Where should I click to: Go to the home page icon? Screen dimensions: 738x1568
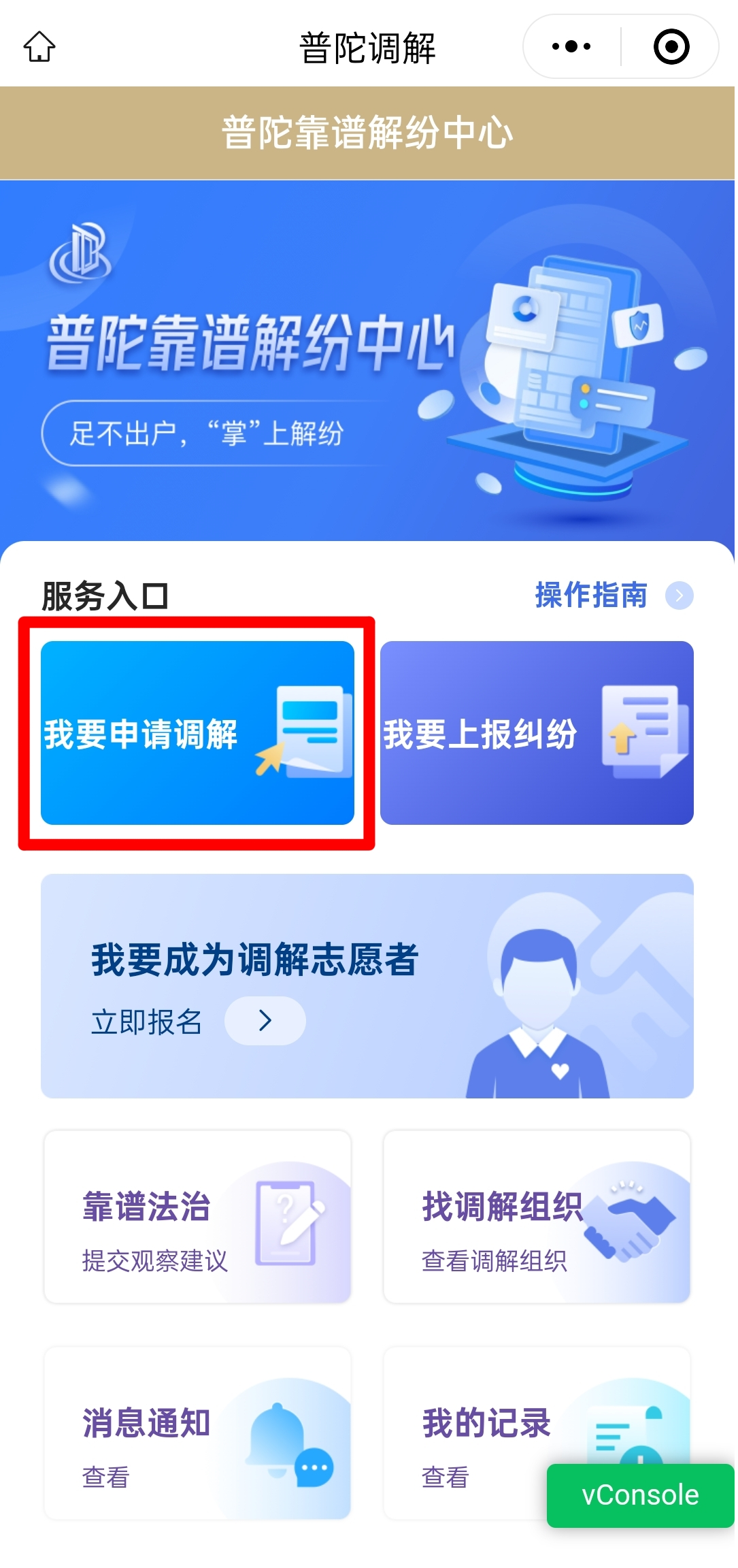[39, 46]
